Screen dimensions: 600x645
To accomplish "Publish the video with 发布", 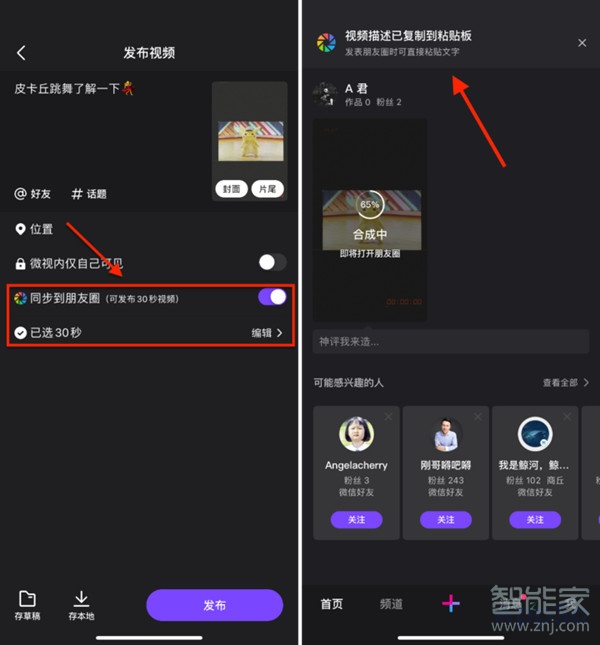I will [214, 605].
